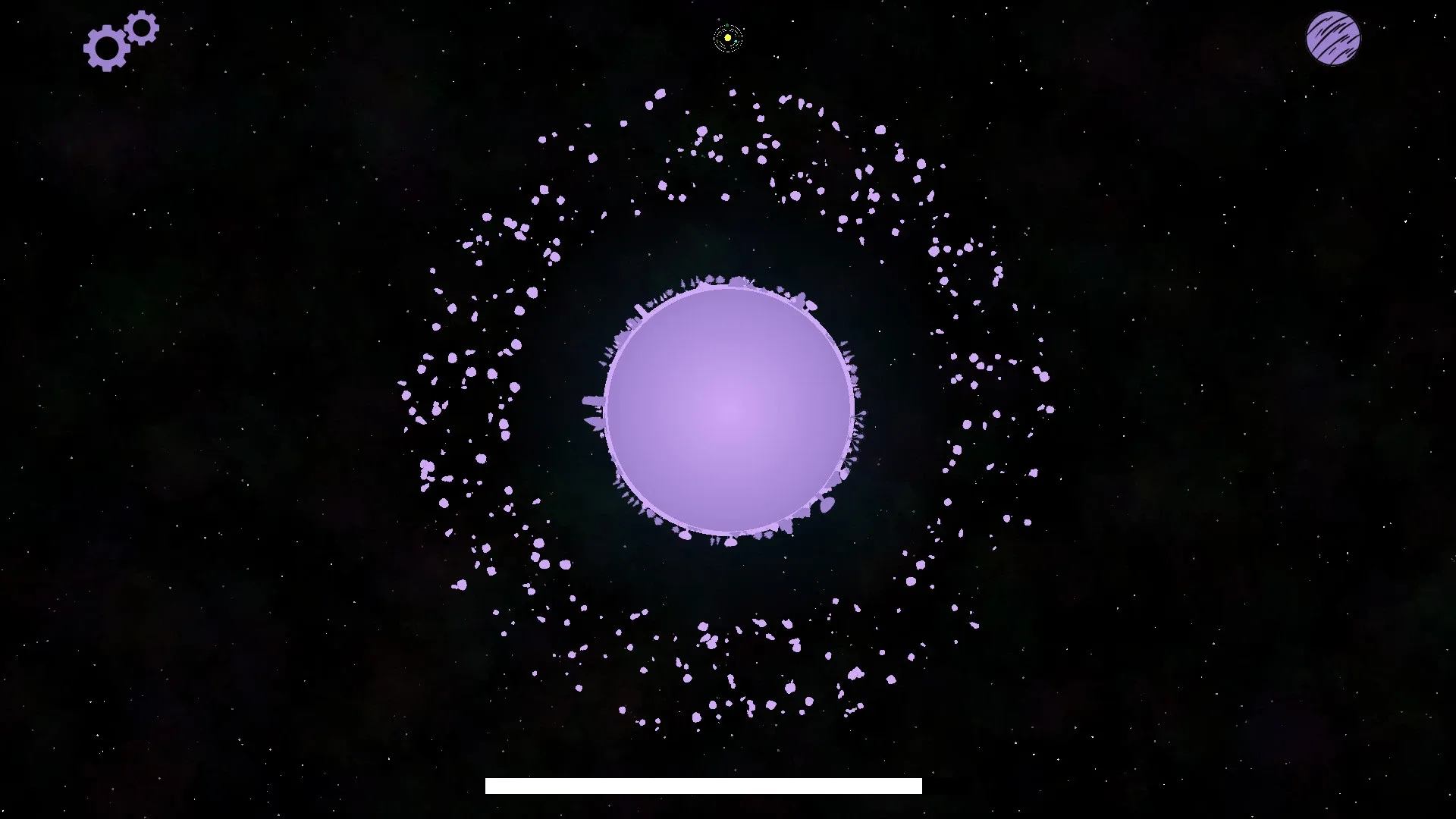1456x819 pixels.
Task: Tap the striped purple planet icon
Action: (x=1332, y=38)
